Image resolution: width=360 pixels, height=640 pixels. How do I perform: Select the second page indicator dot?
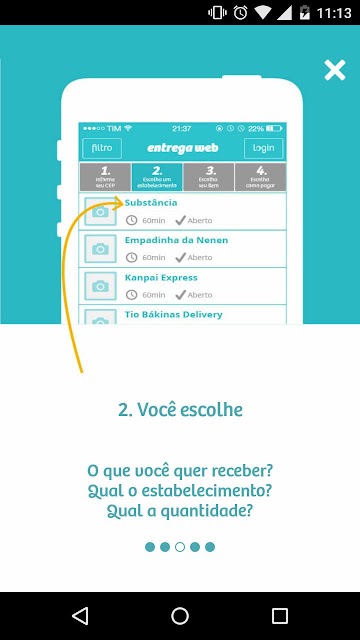pos(165,547)
